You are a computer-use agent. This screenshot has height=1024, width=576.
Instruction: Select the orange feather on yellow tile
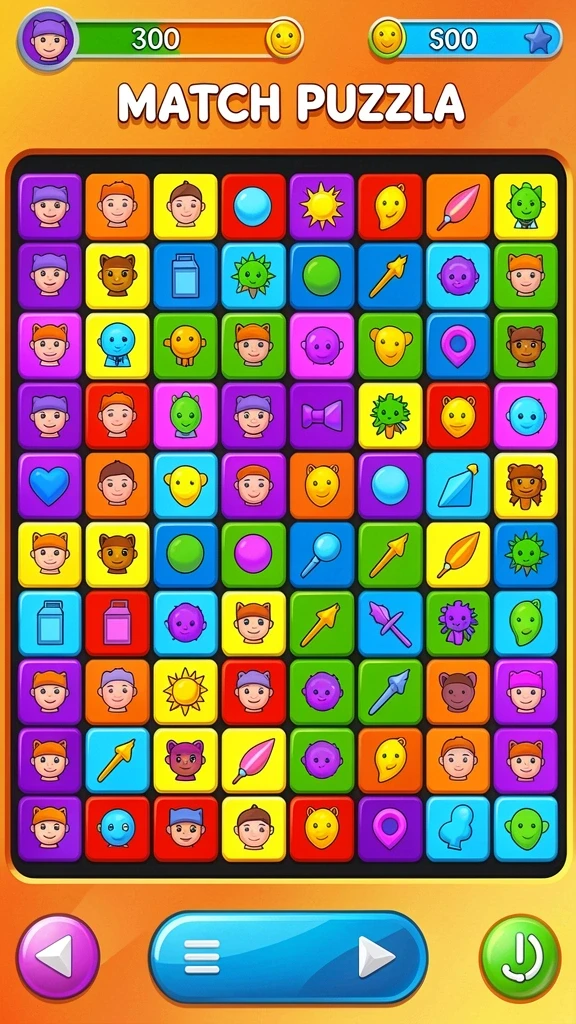[458, 554]
